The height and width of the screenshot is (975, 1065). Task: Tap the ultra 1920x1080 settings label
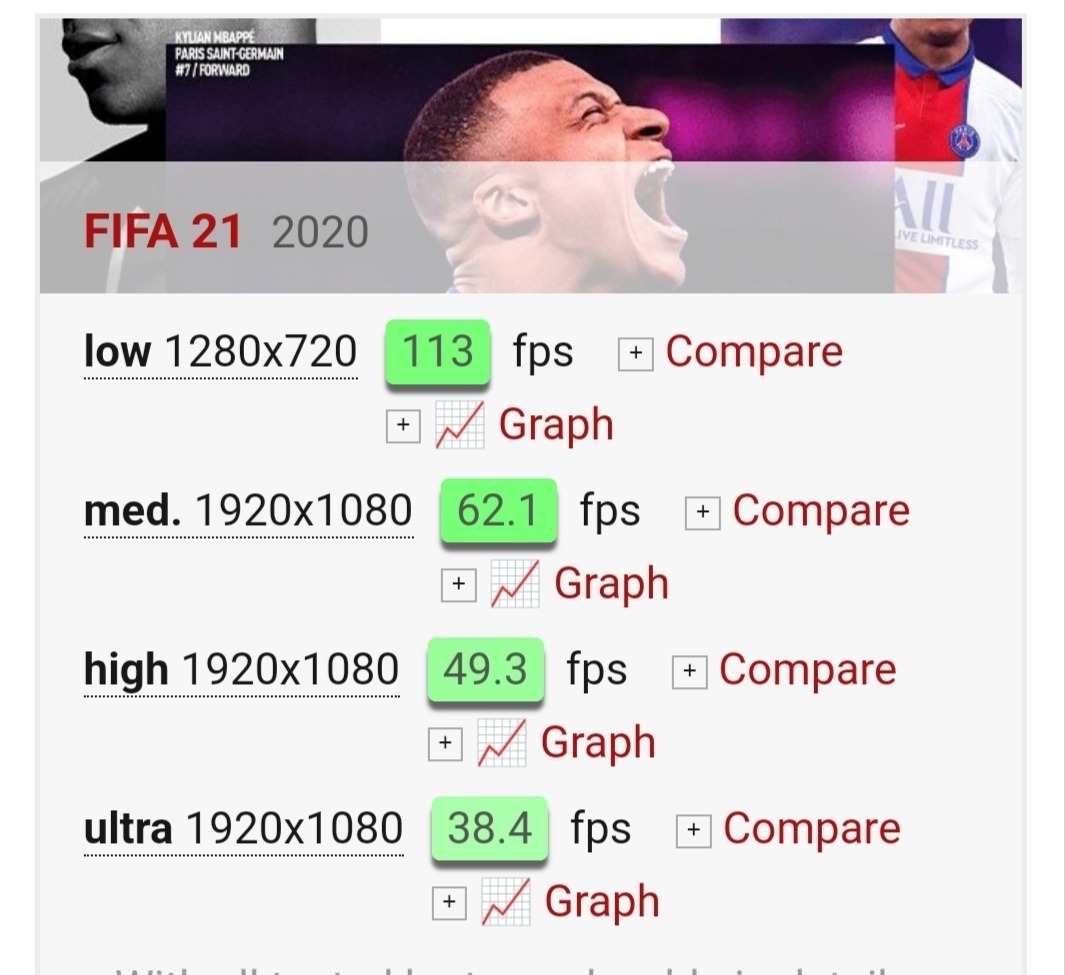[243, 830]
